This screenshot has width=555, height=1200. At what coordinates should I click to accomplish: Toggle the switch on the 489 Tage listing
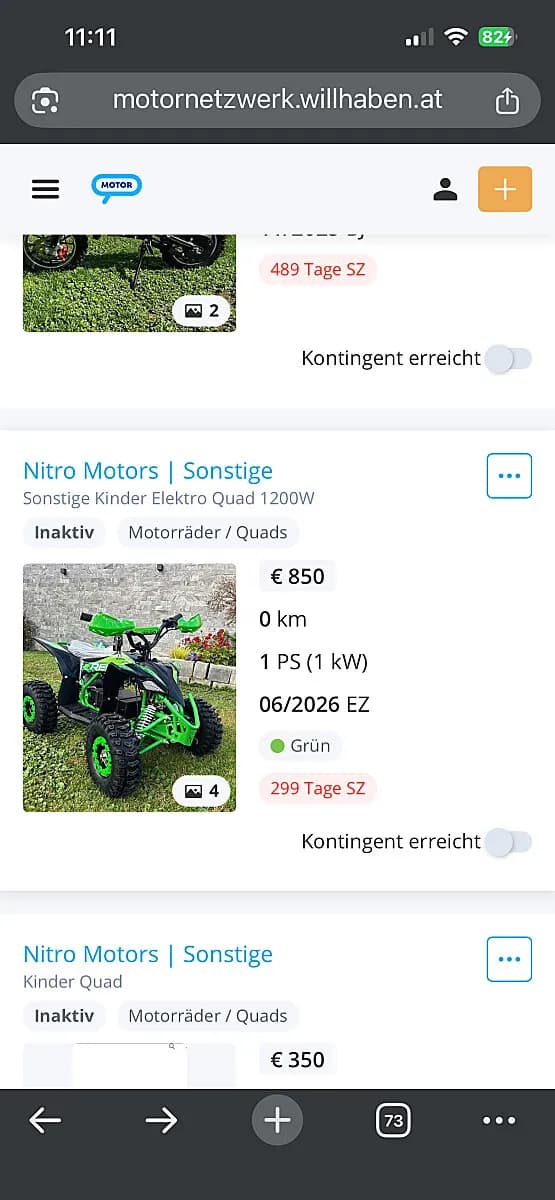(509, 358)
